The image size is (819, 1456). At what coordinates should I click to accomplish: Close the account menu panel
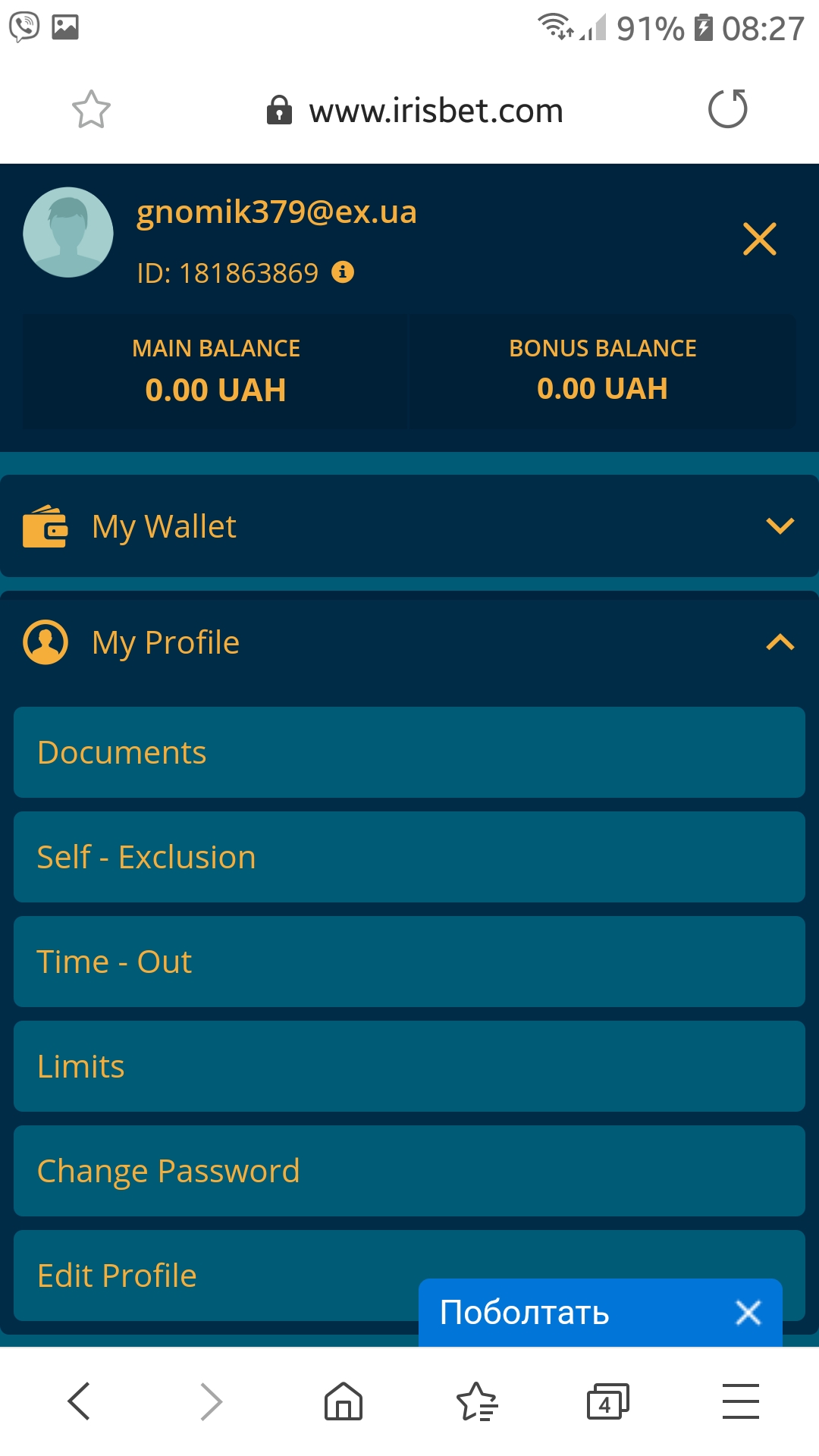pos(759,239)
